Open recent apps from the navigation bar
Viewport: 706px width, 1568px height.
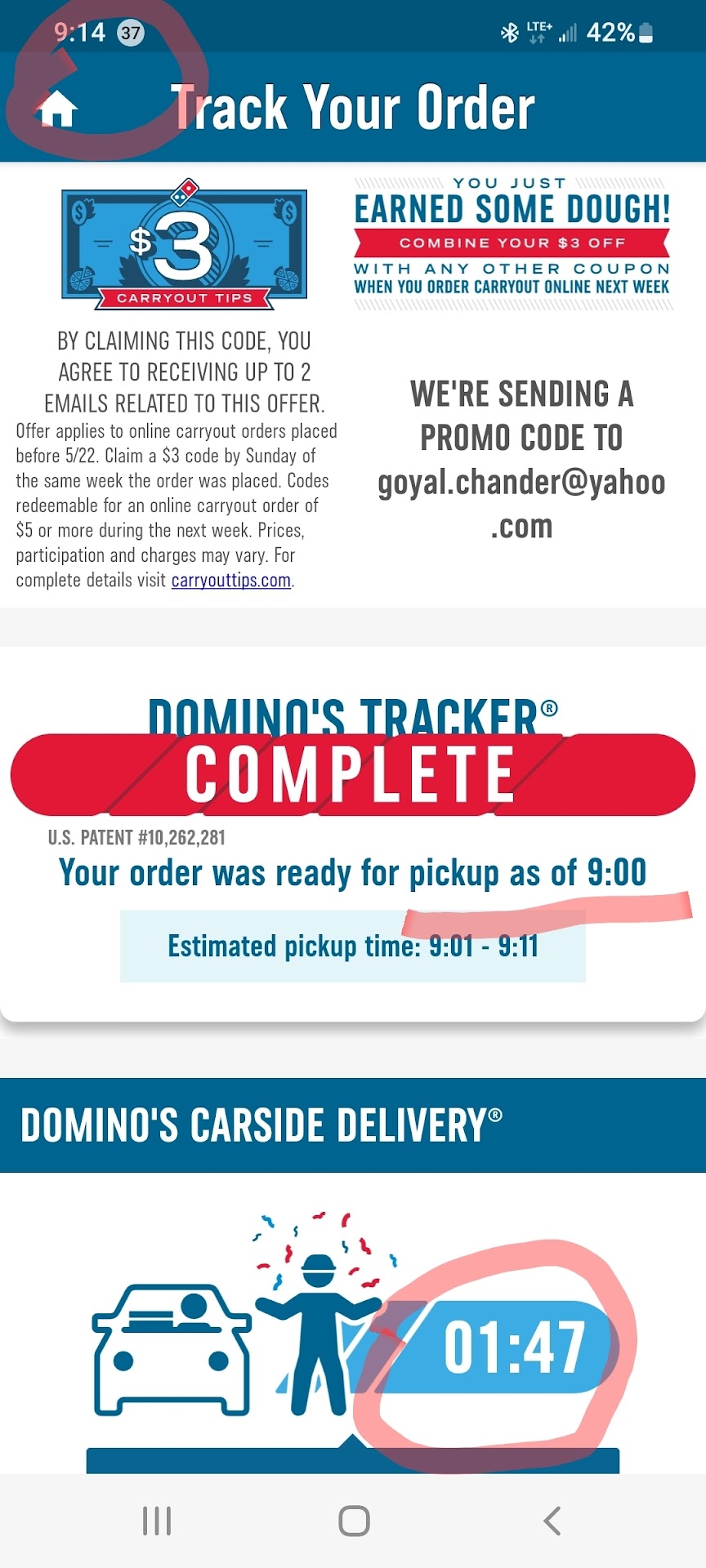tap(157, 1521)
